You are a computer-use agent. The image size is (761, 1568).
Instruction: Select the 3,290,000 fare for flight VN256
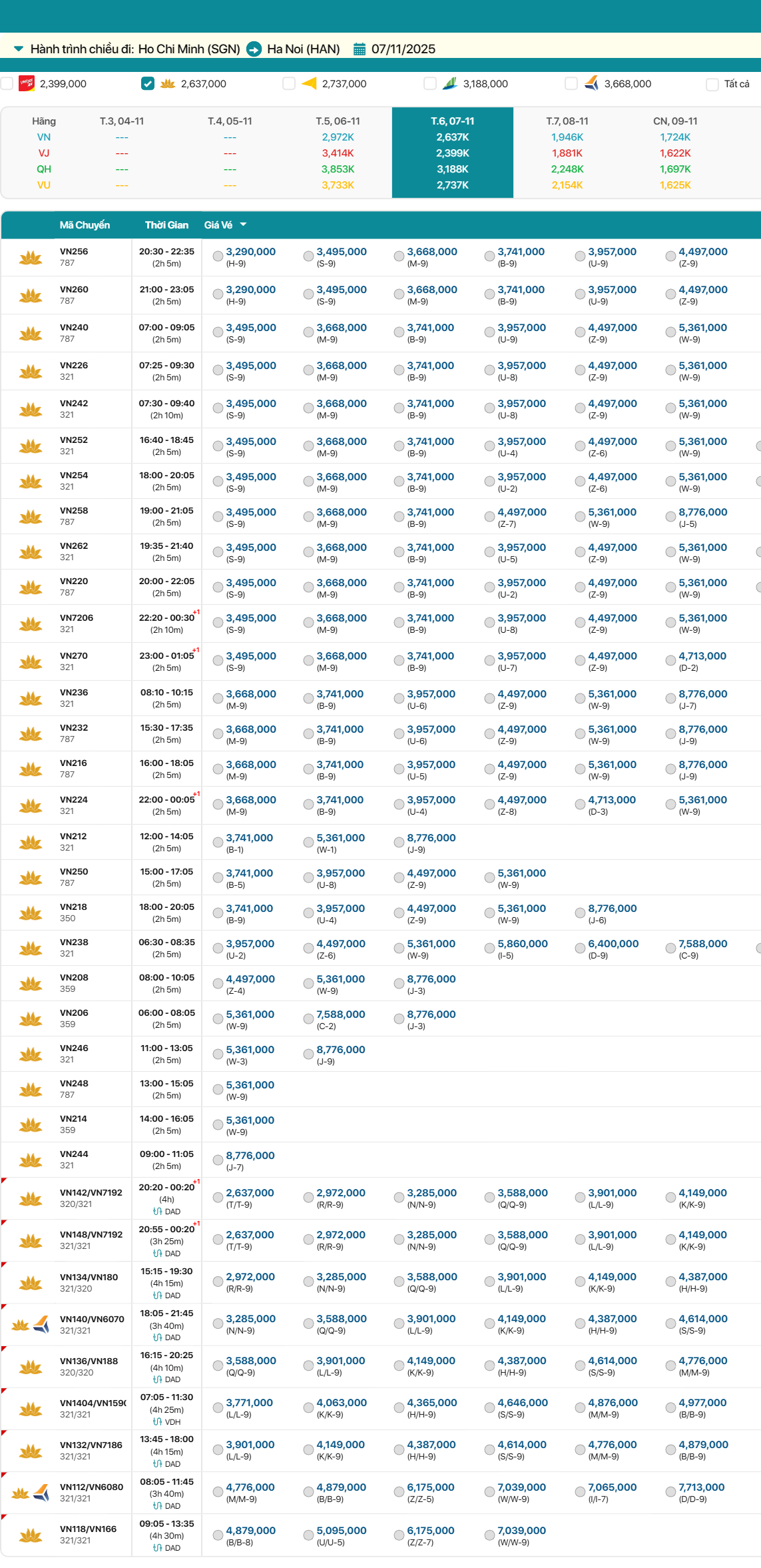[218, 256]
